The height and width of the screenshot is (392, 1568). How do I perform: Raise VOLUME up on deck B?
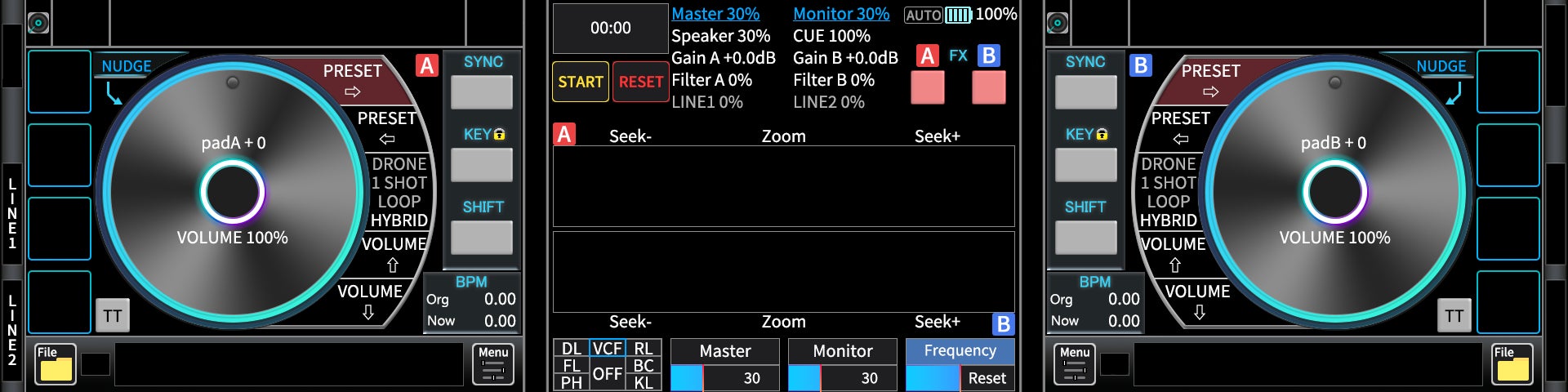[1174, 254]
